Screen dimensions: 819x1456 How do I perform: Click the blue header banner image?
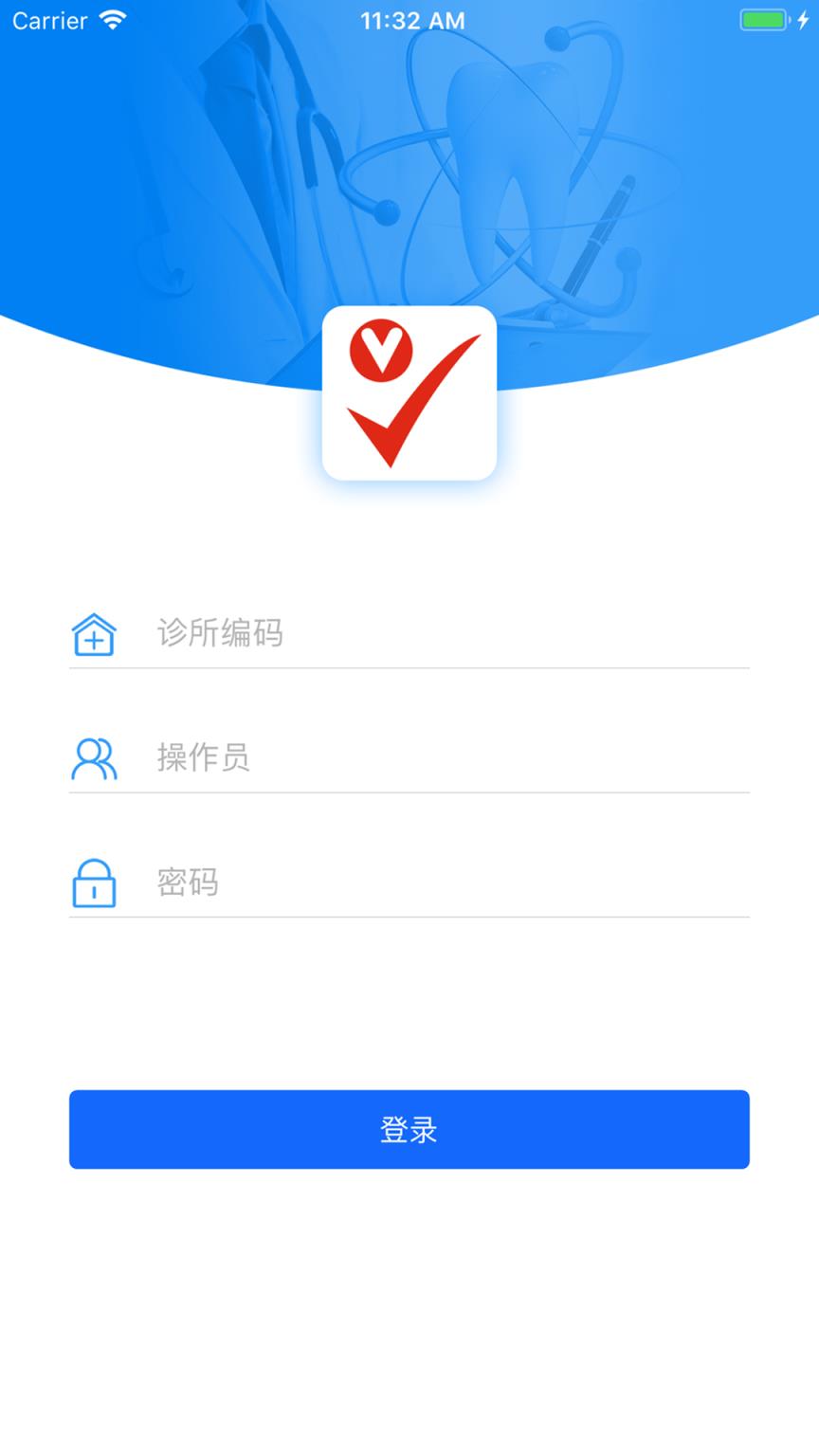coord(409,171)
